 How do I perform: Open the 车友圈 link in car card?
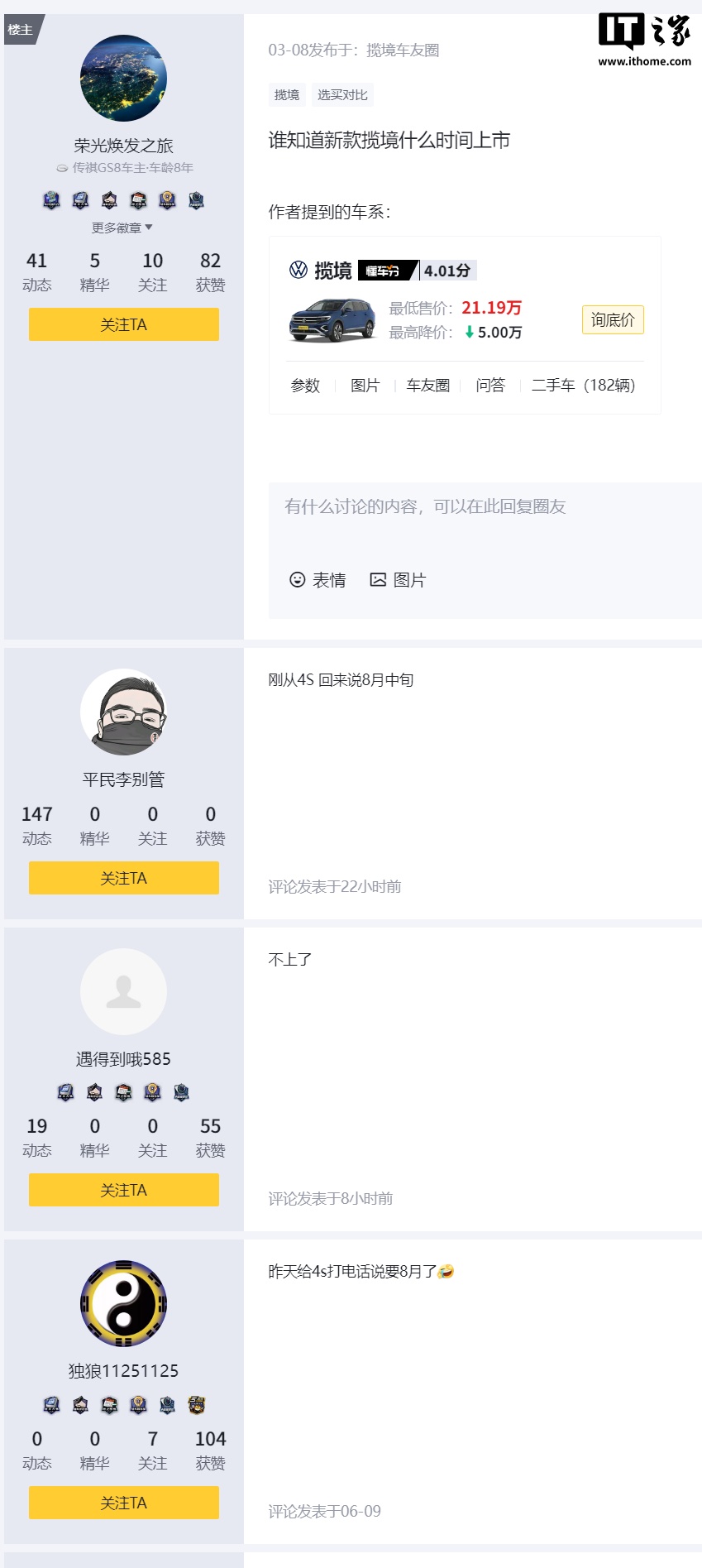coord(428,386)
